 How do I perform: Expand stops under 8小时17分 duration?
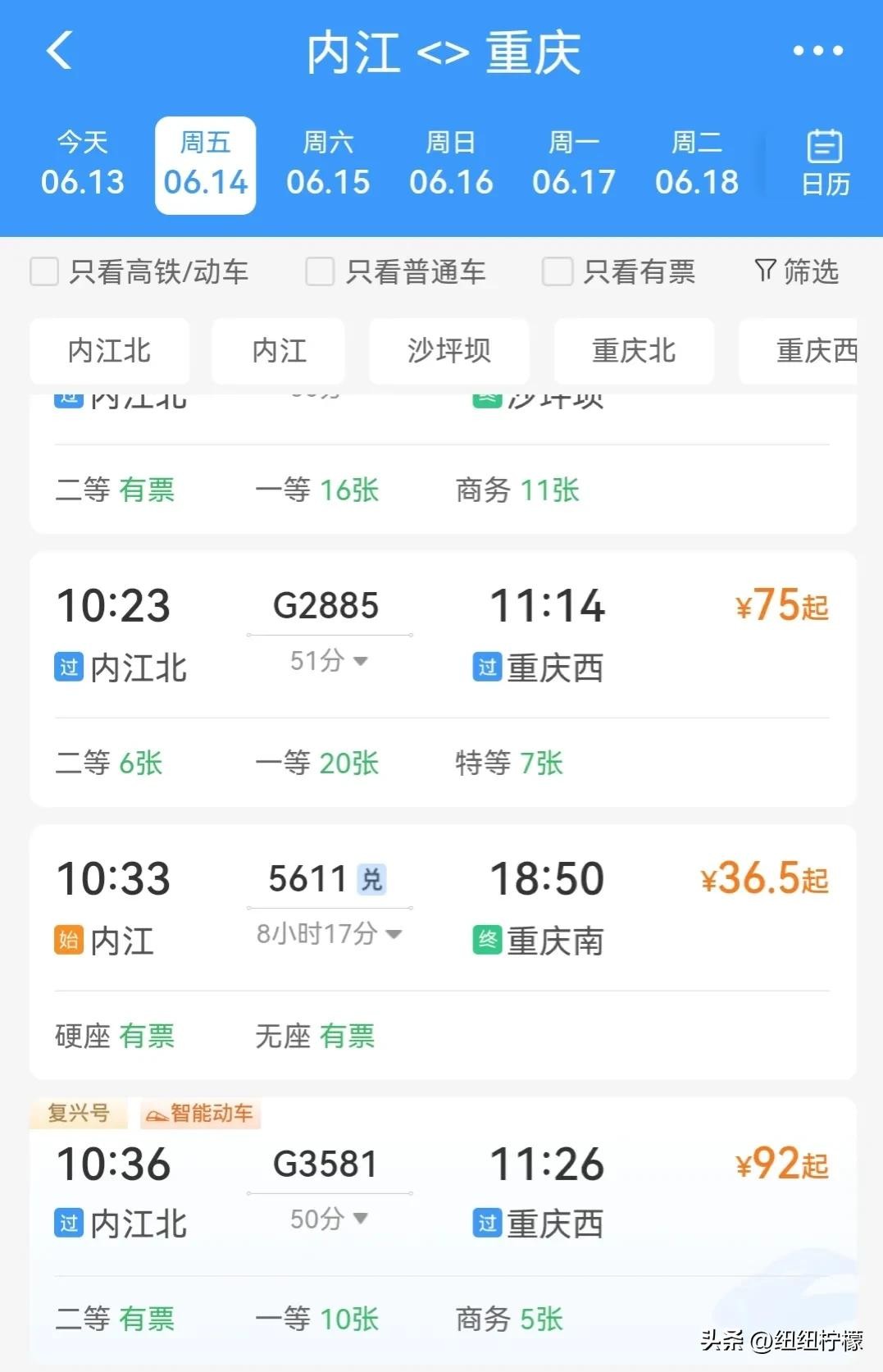pos(329,933)
